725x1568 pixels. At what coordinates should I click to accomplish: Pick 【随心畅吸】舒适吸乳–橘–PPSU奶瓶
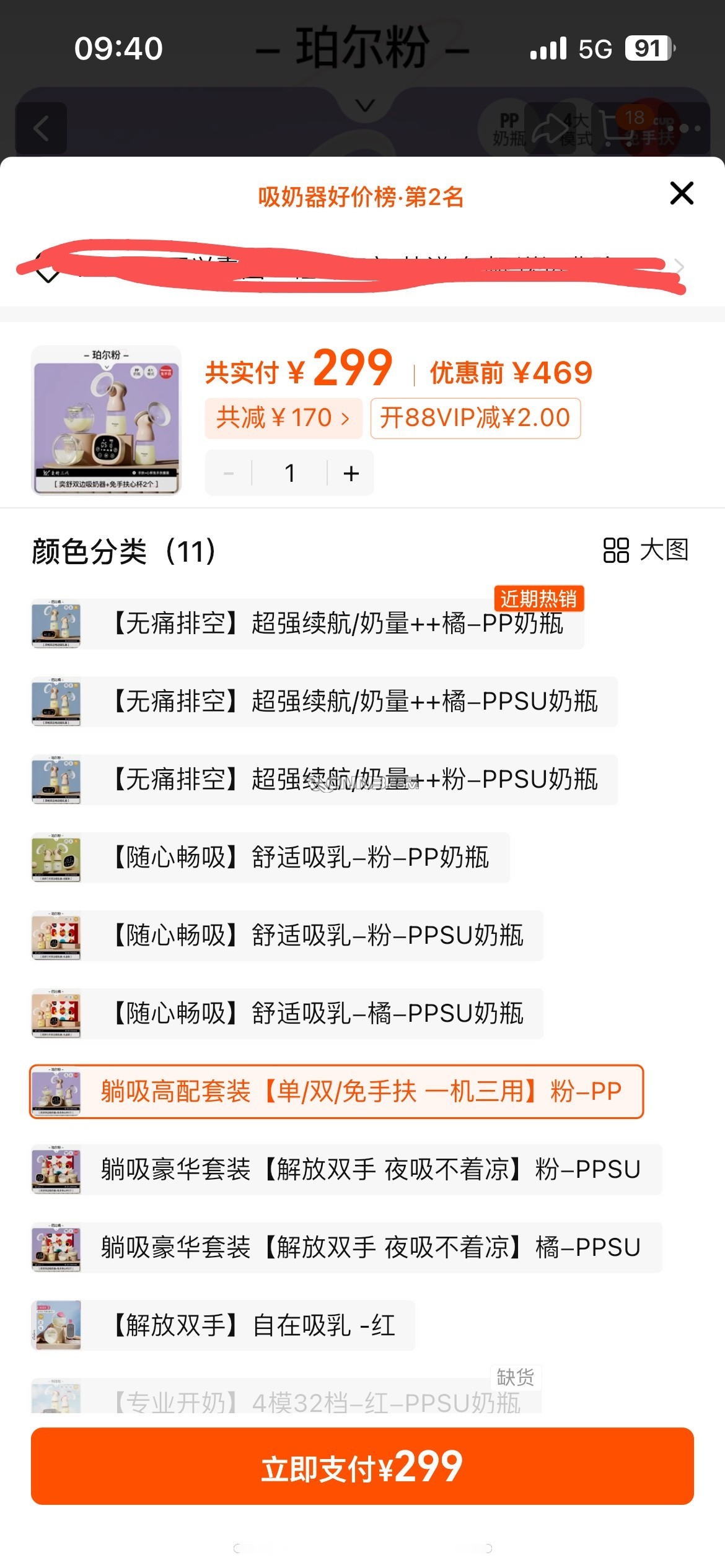pyautogui.click(x=317, y=1014)
